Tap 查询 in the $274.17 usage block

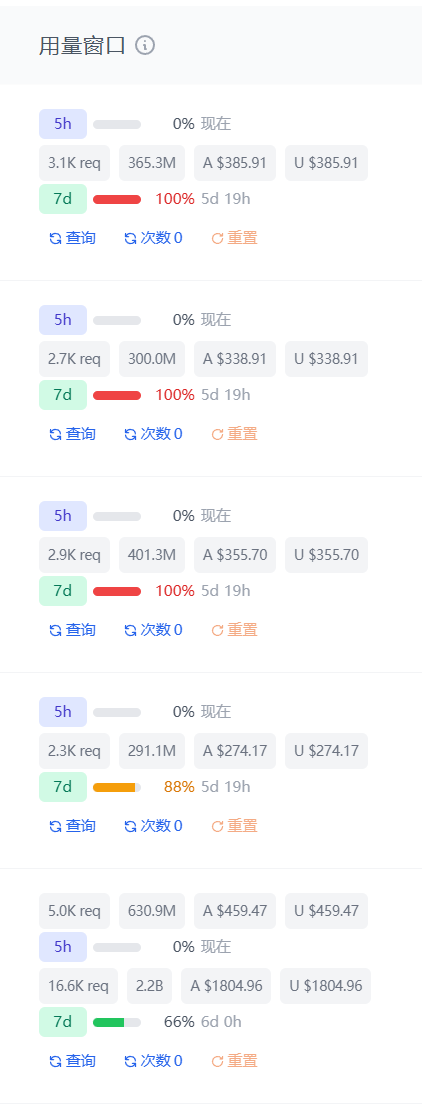(72, 826)
